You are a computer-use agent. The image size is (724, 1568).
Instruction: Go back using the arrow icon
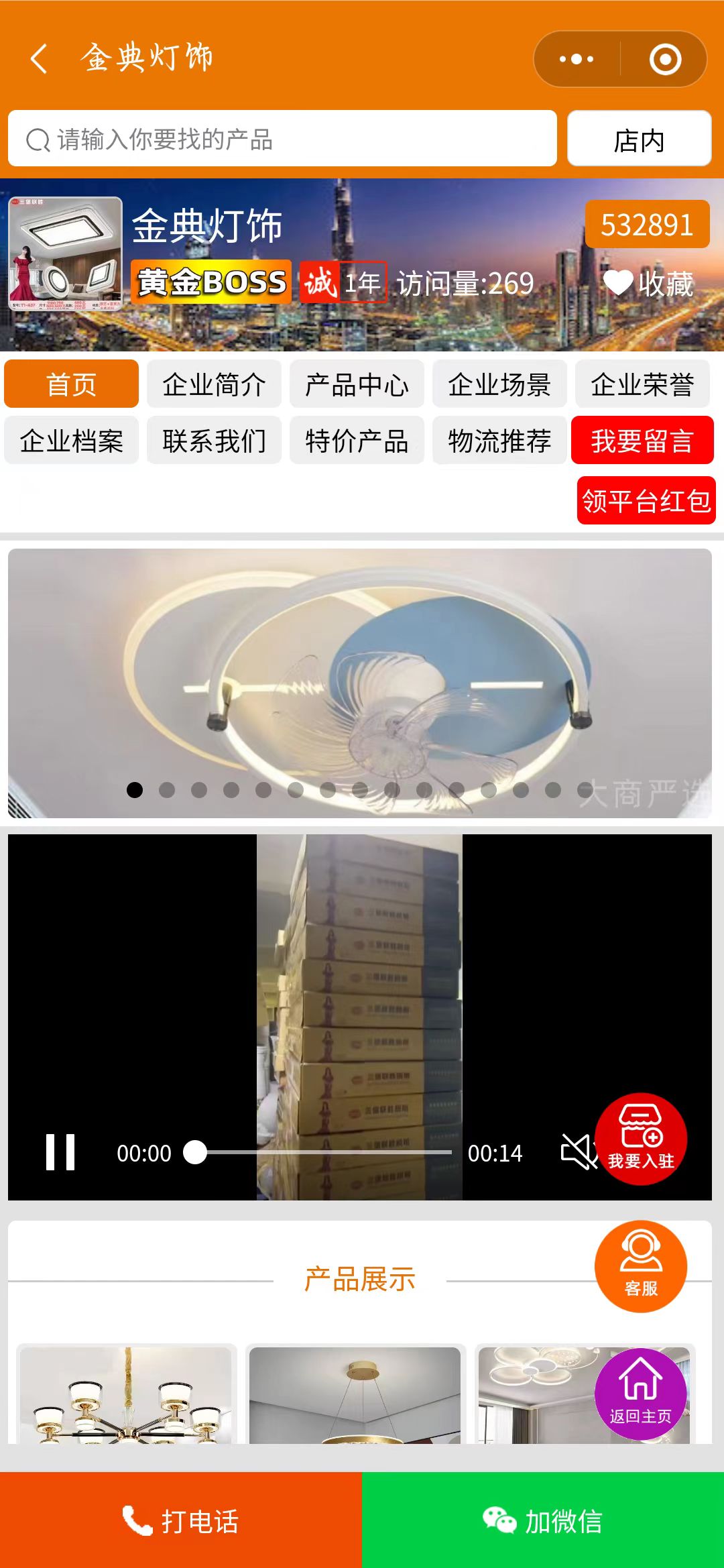tap(39, 59)
